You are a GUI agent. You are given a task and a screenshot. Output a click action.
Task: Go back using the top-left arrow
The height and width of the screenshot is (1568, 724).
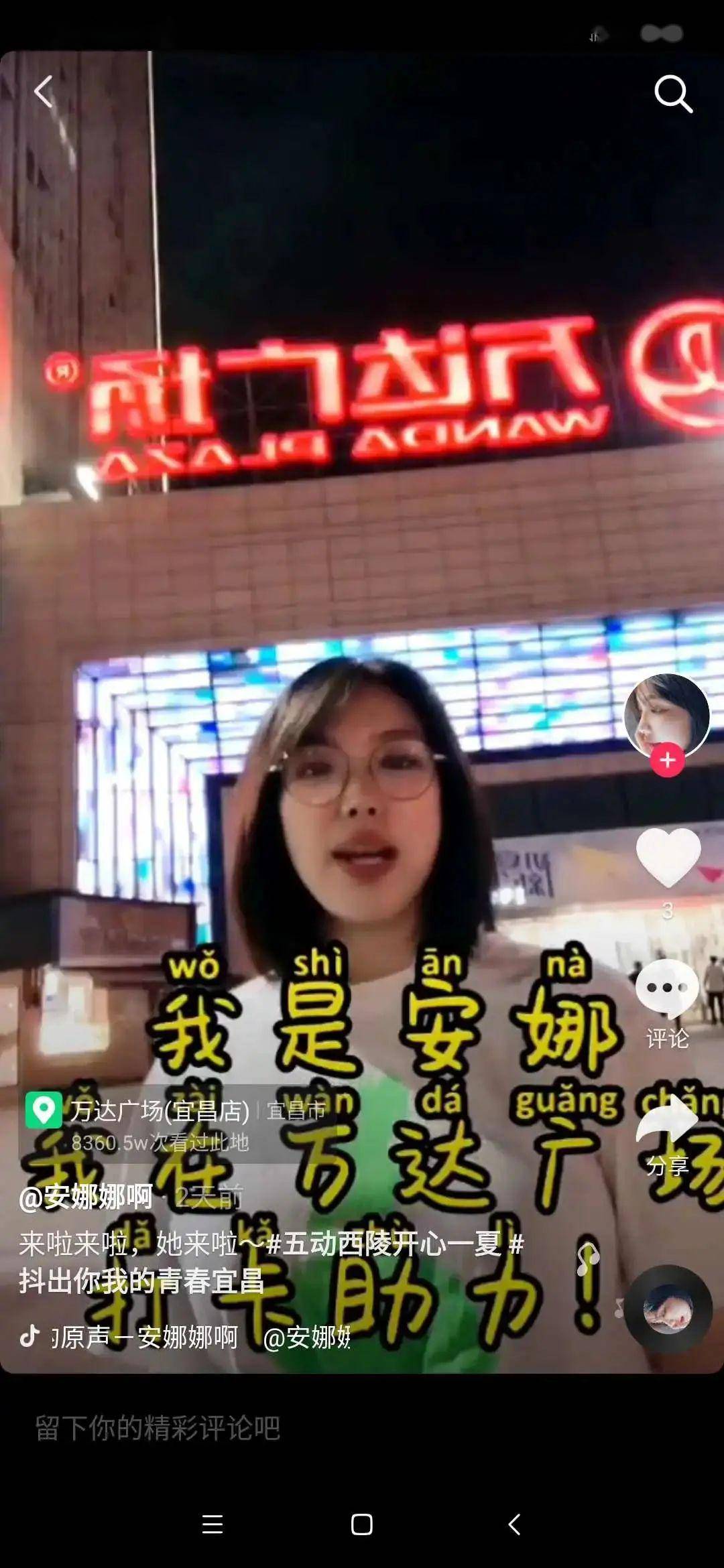coord(44,92)
